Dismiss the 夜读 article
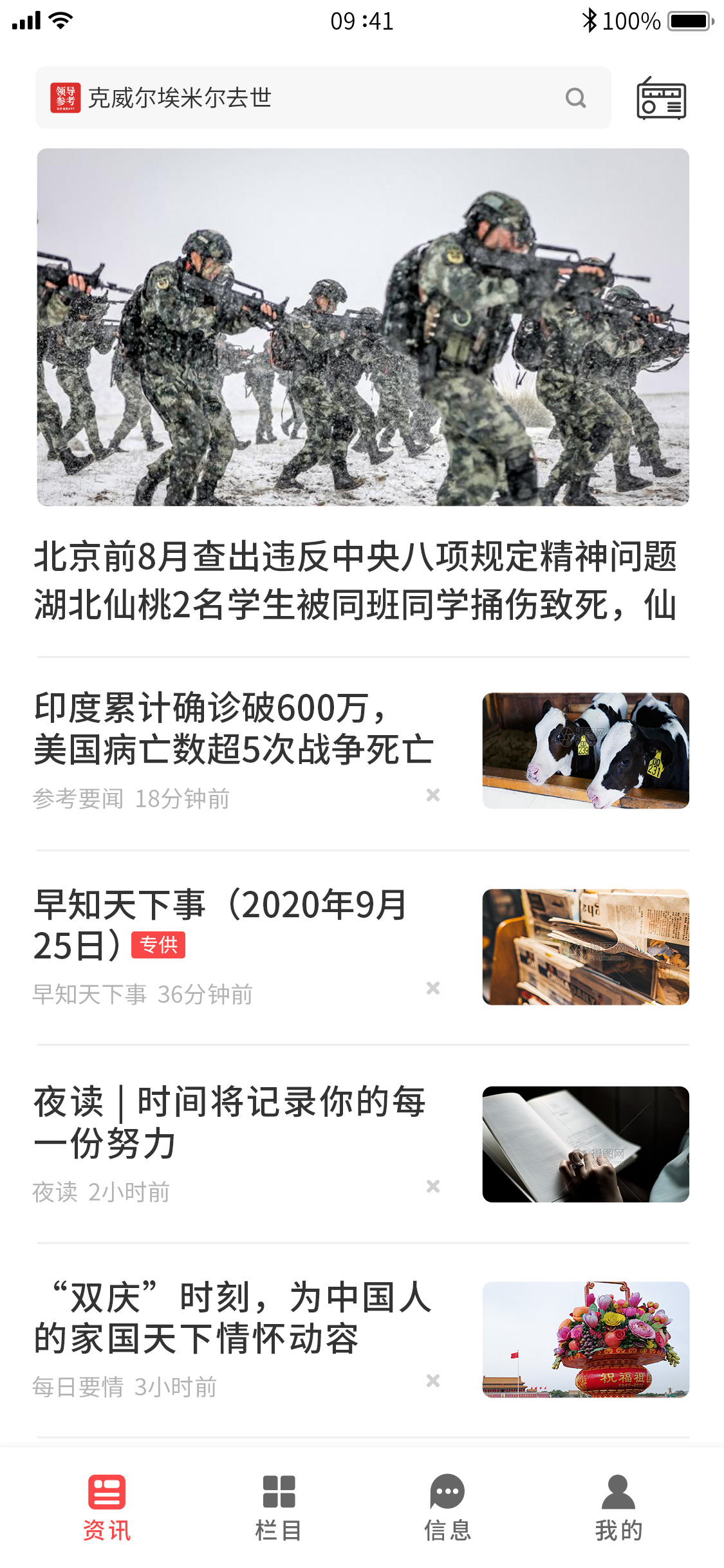 click(x=433, y=1186)
